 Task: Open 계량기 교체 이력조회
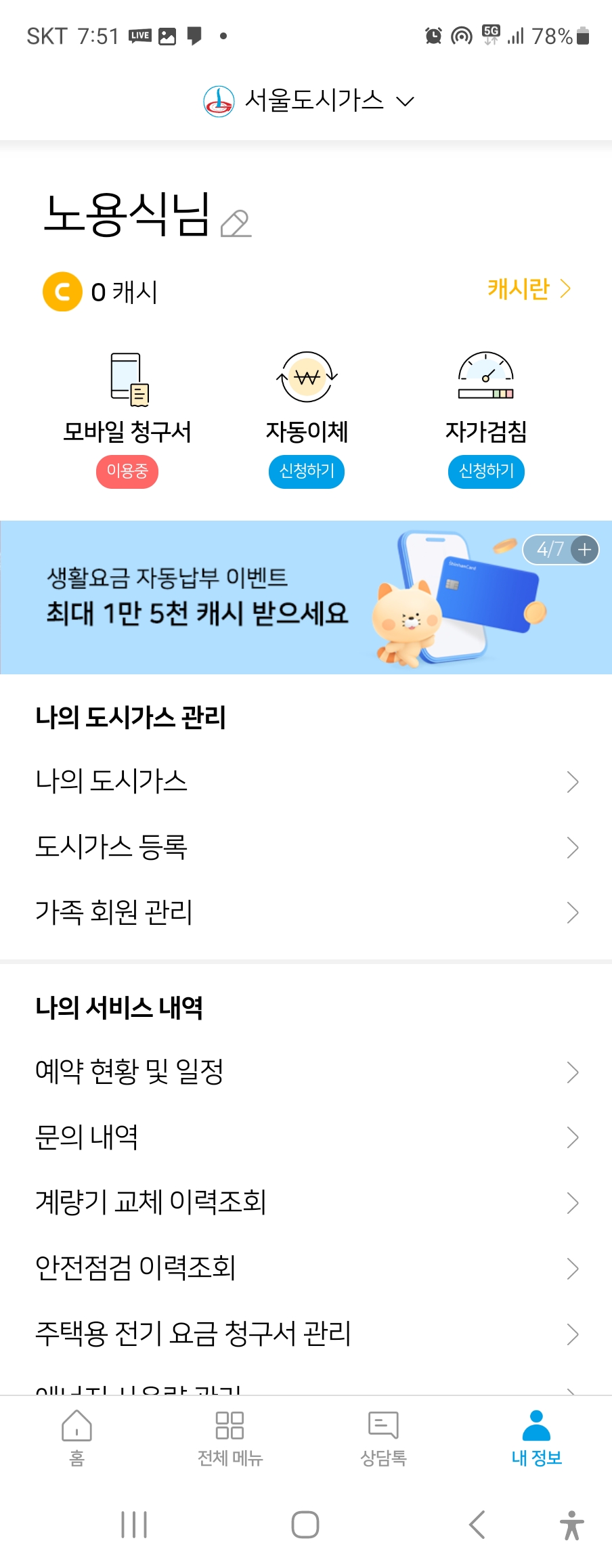click(306, 1203)
